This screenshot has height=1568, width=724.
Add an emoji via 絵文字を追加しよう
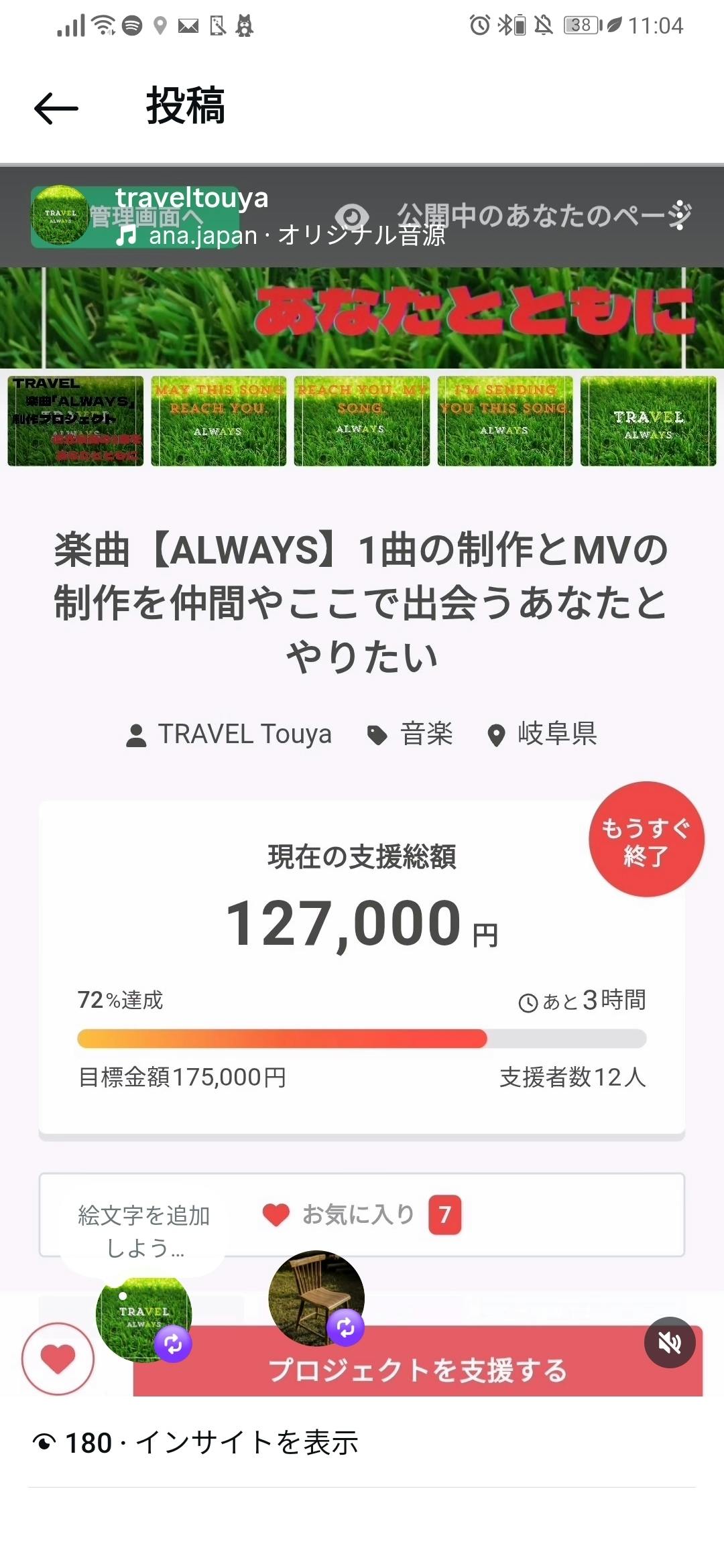click(143, 1232)
